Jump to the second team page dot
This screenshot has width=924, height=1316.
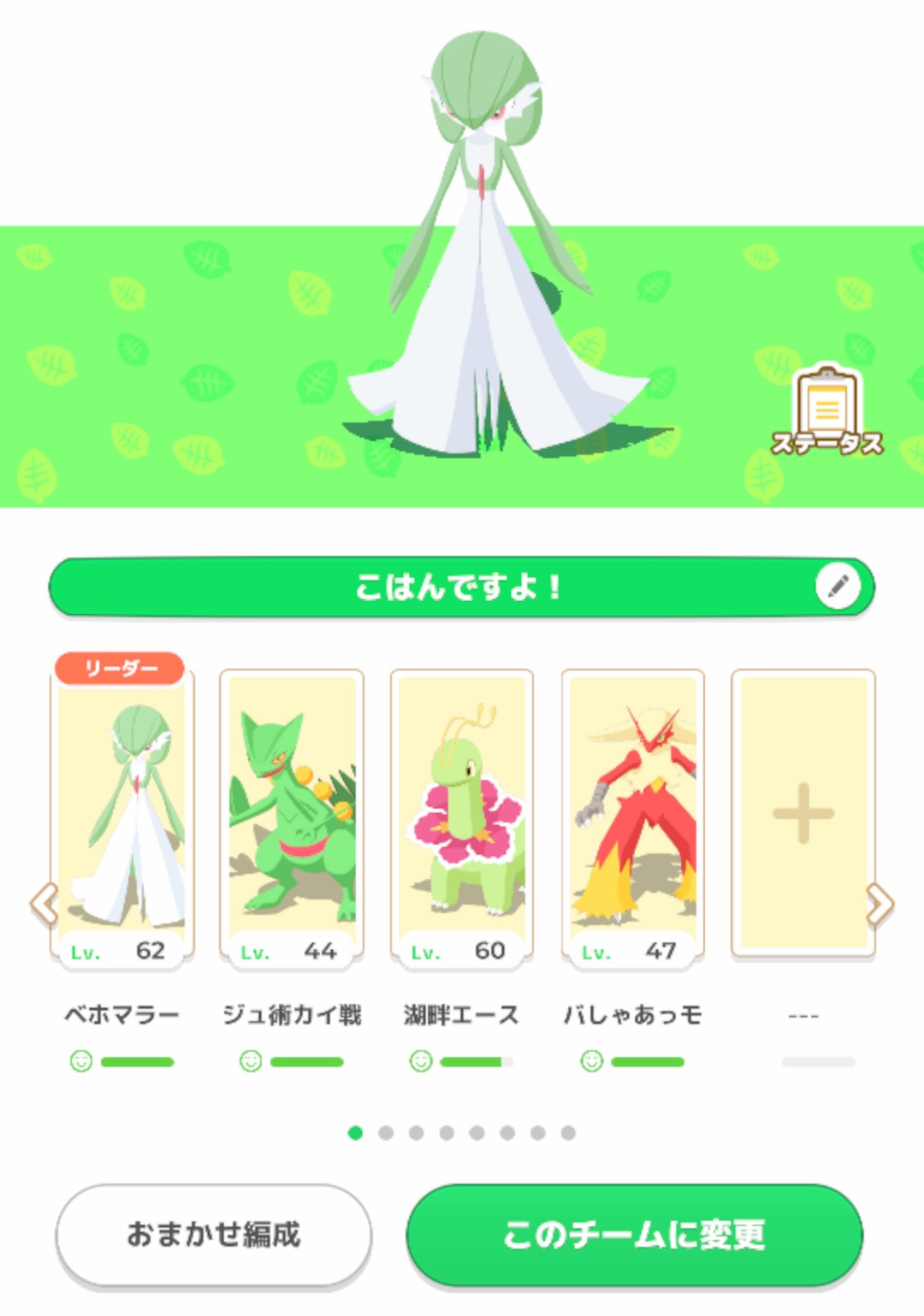click(386, 1133)
